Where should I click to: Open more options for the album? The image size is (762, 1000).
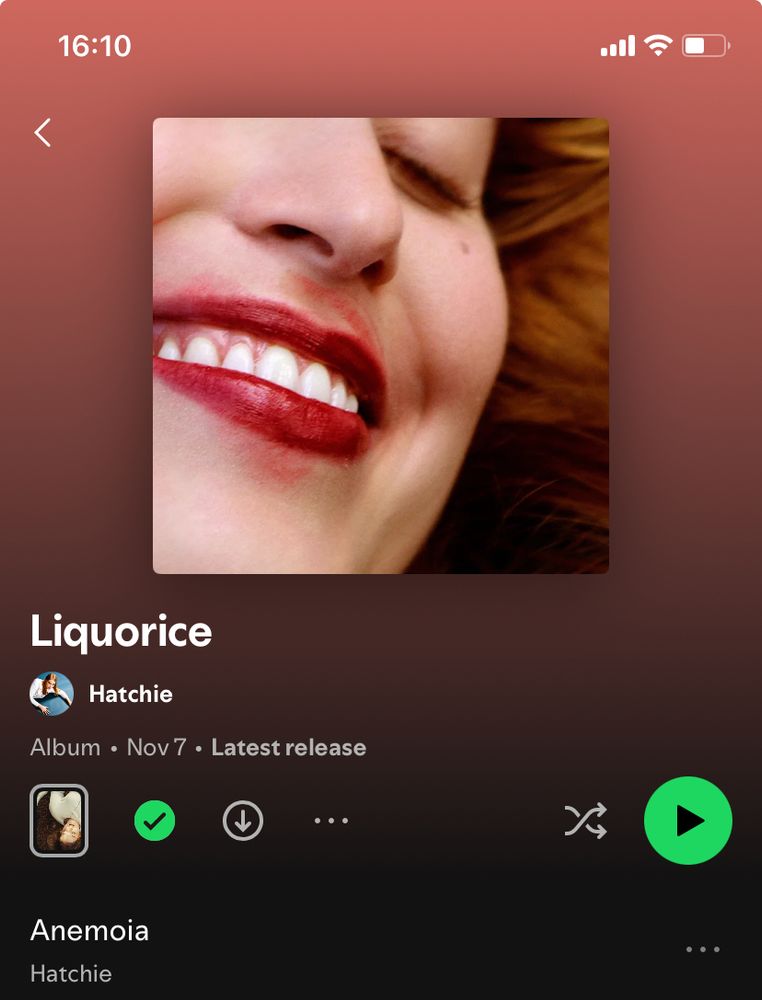331,822
